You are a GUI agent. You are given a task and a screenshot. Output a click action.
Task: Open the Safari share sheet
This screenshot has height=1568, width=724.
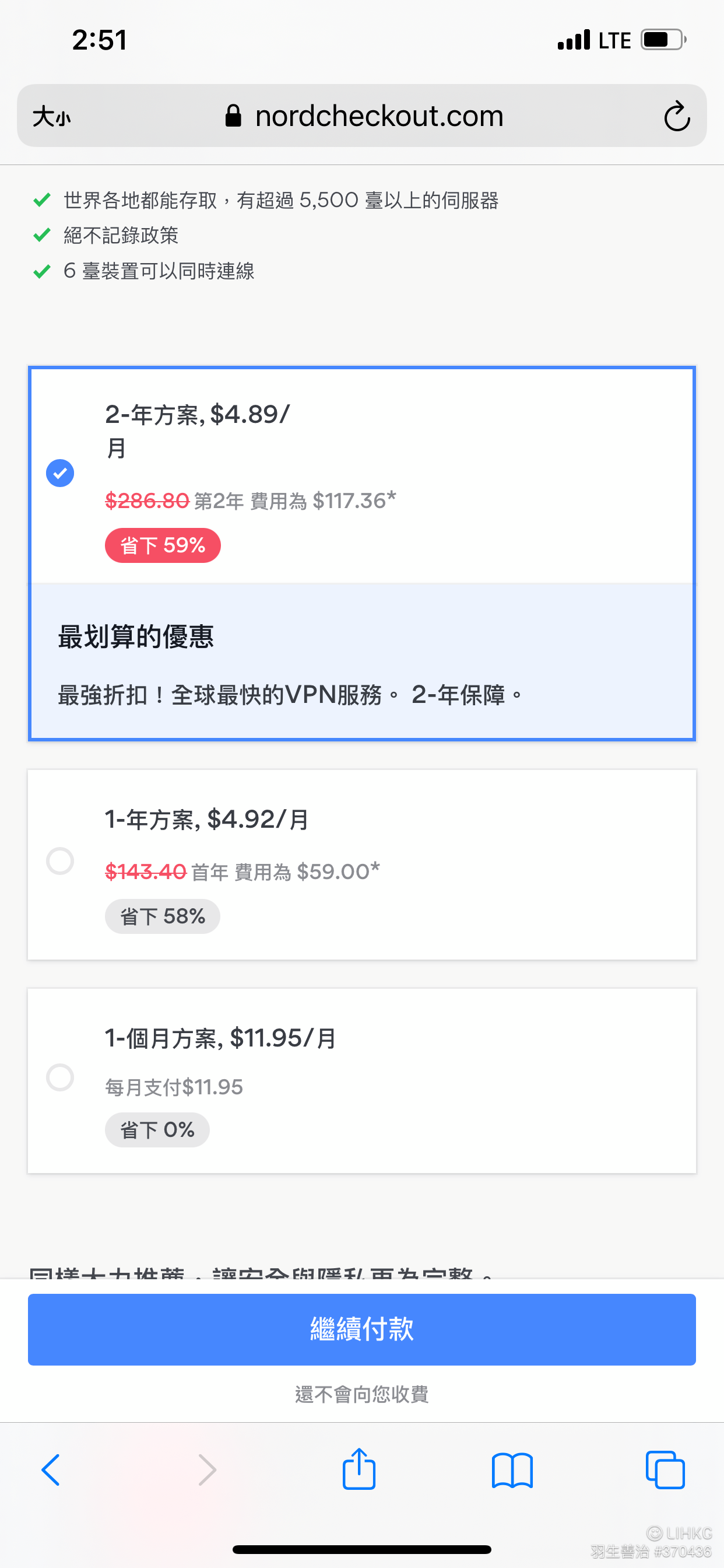(359, 1469)
